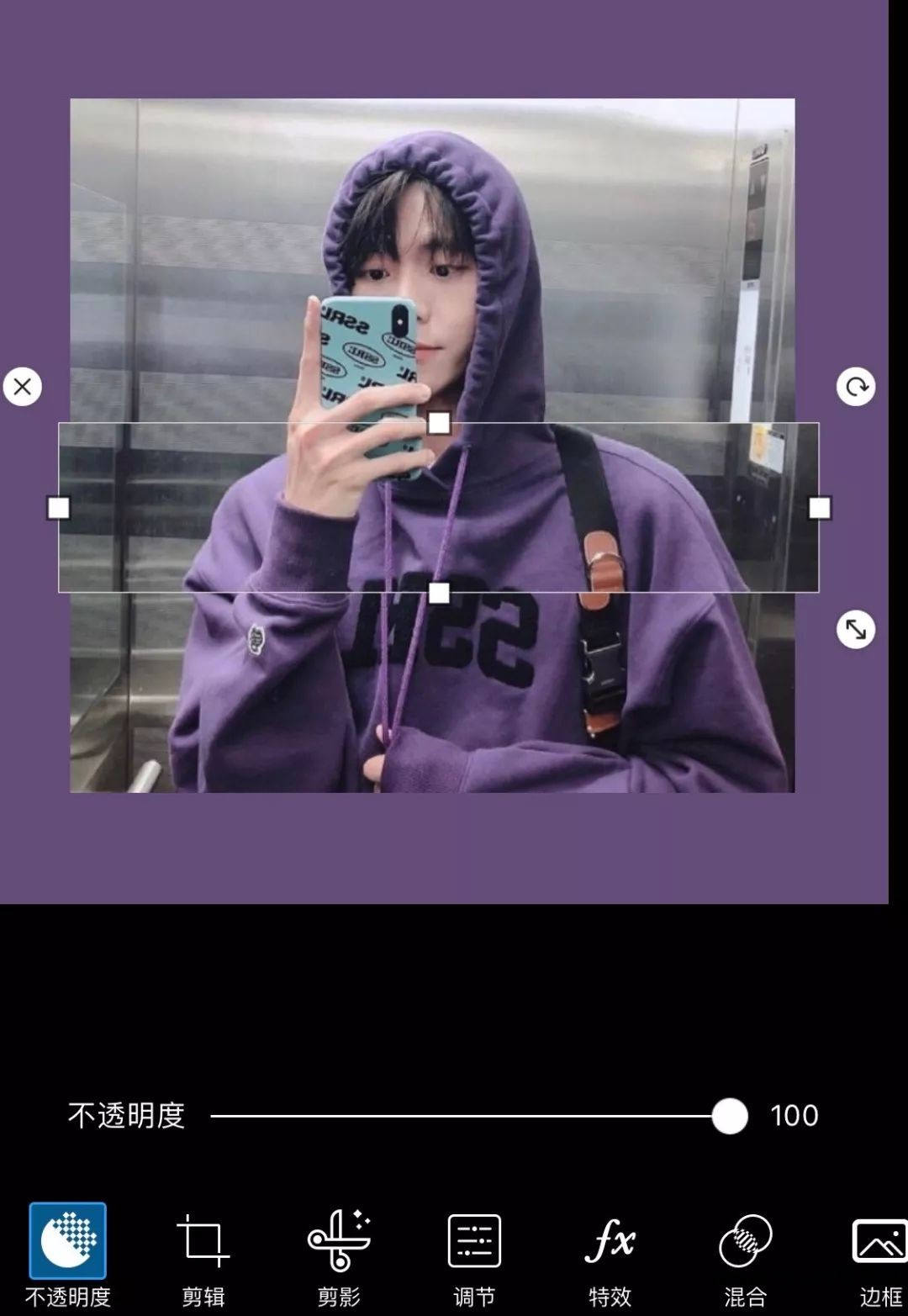Tap the rotate handle of the selection

(x=856, y=387)
